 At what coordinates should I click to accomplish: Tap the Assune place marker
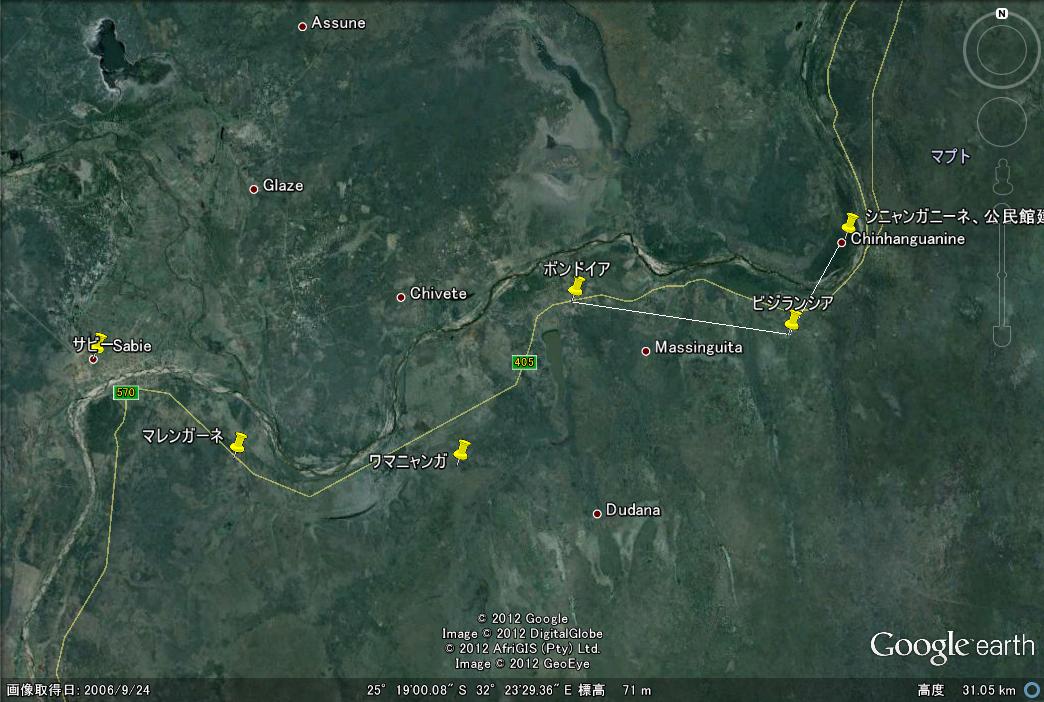[302, 26]
